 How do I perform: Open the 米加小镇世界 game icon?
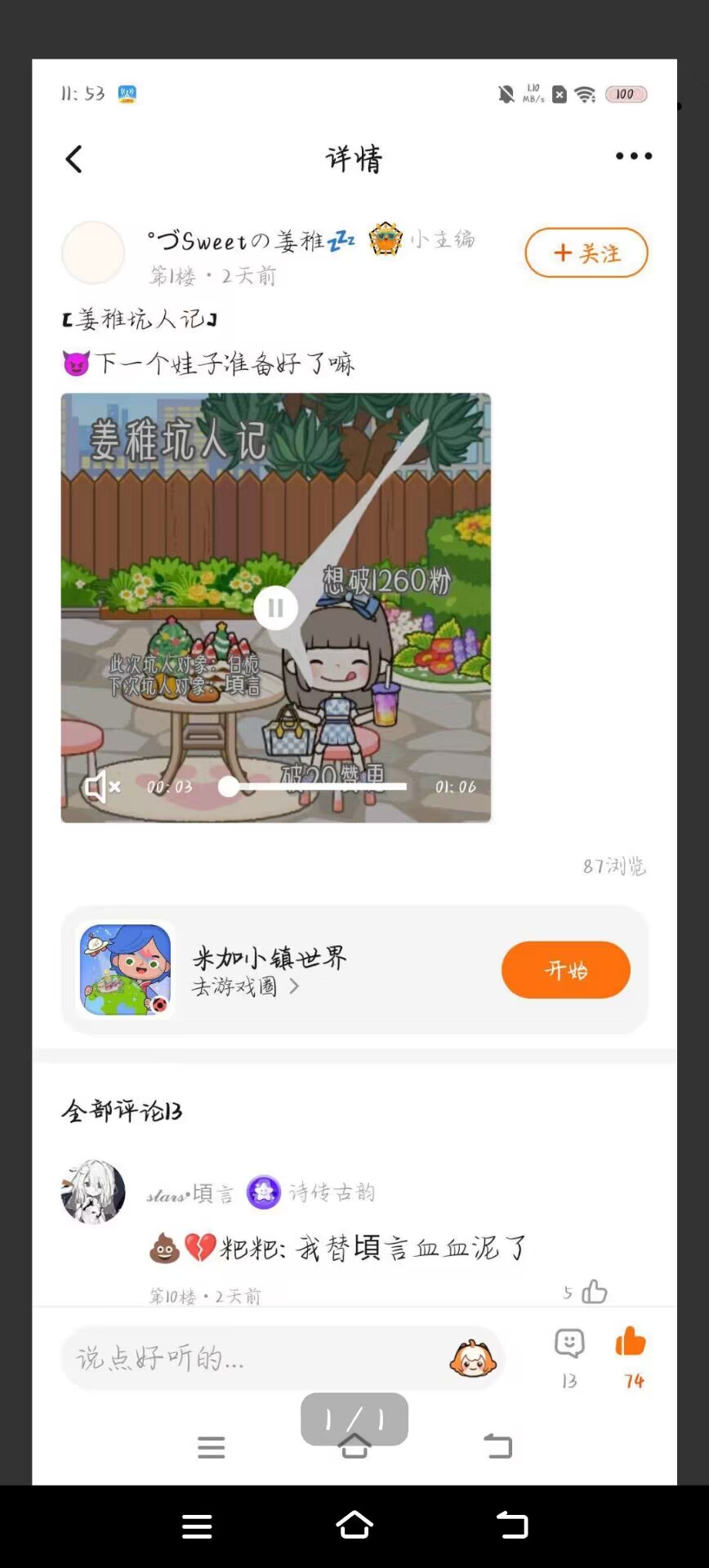[125, 969]
